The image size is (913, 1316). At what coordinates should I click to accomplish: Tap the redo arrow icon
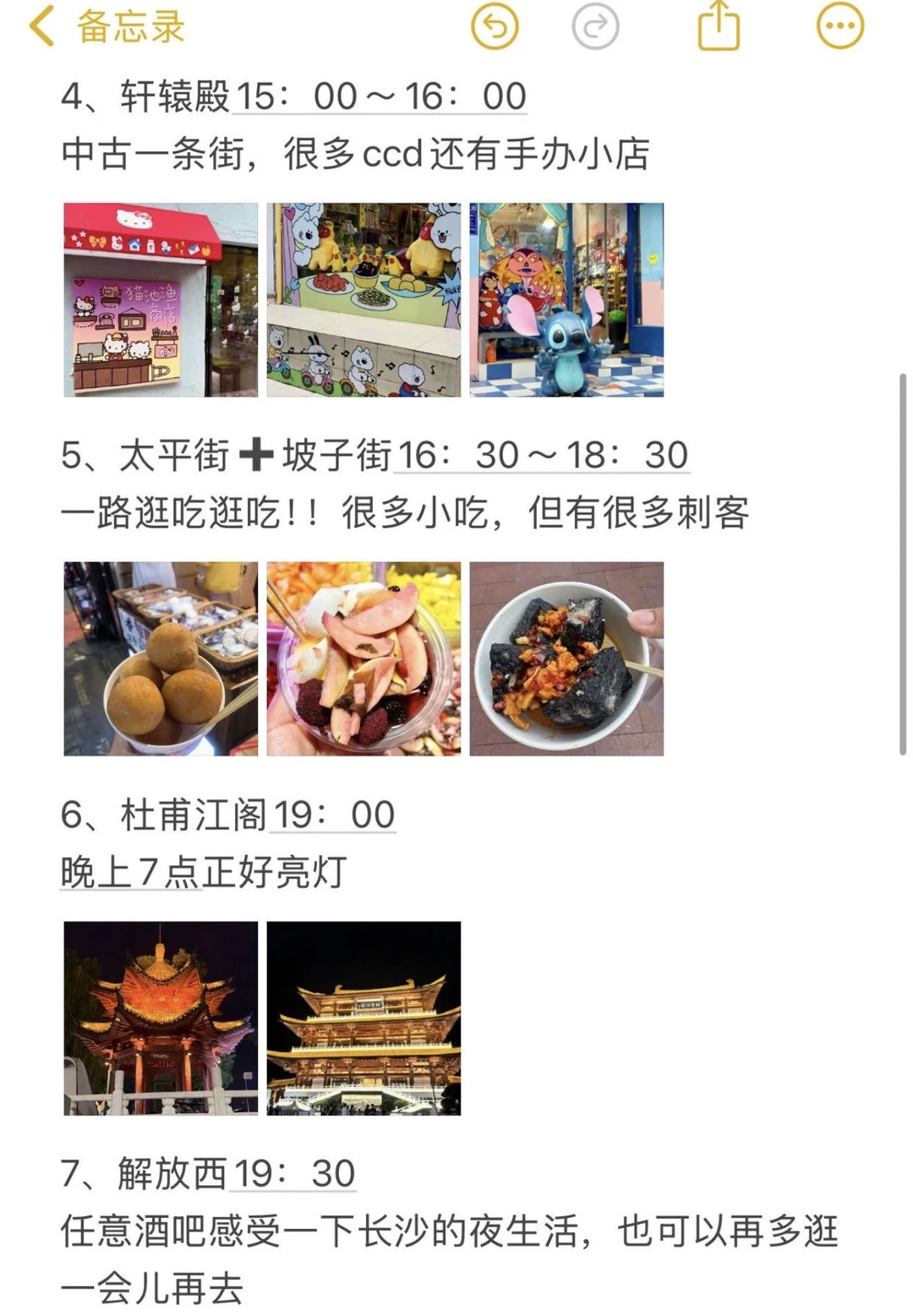595,27
